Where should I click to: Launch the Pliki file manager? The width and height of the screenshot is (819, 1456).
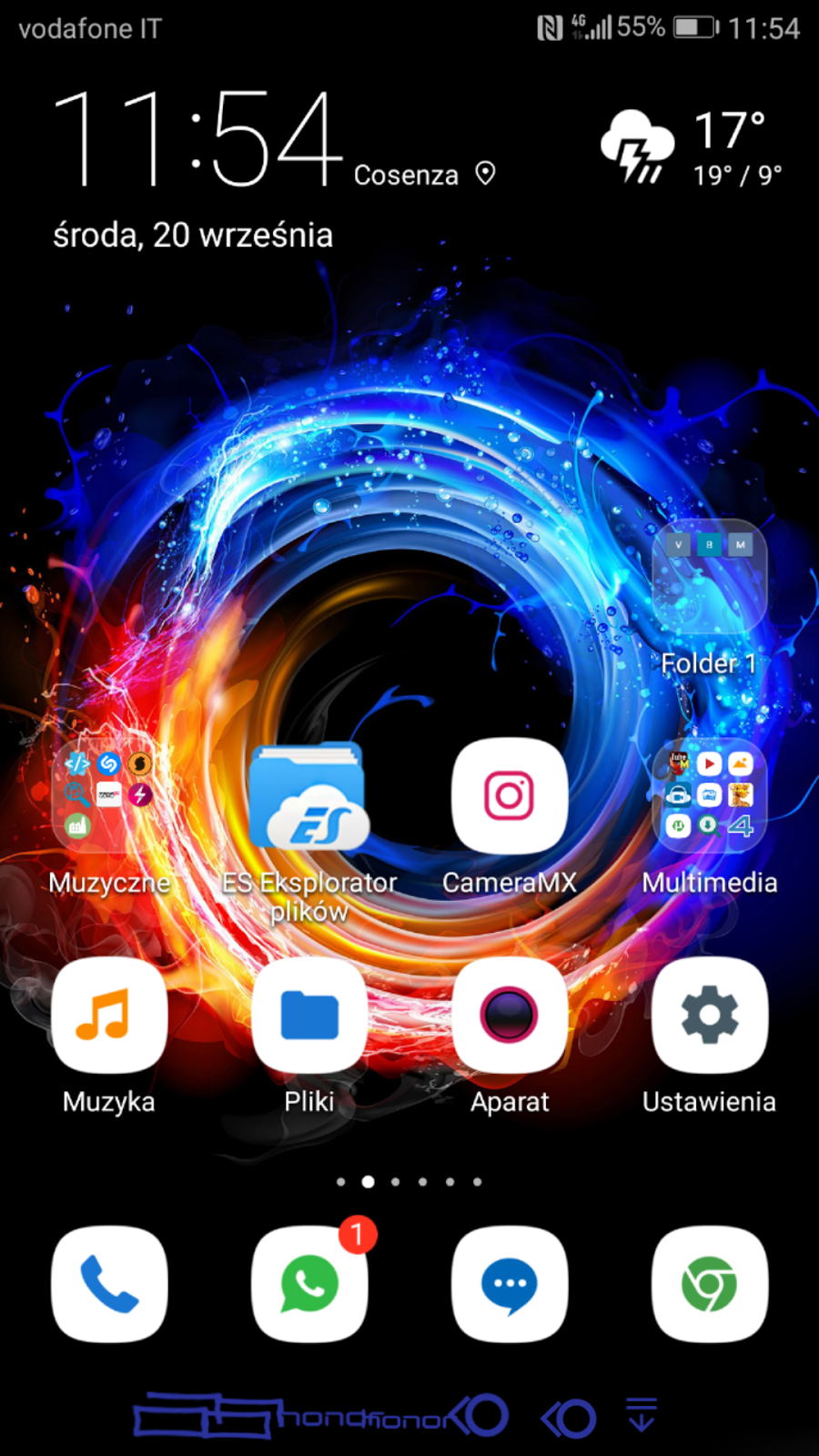tap(309, 1015)
